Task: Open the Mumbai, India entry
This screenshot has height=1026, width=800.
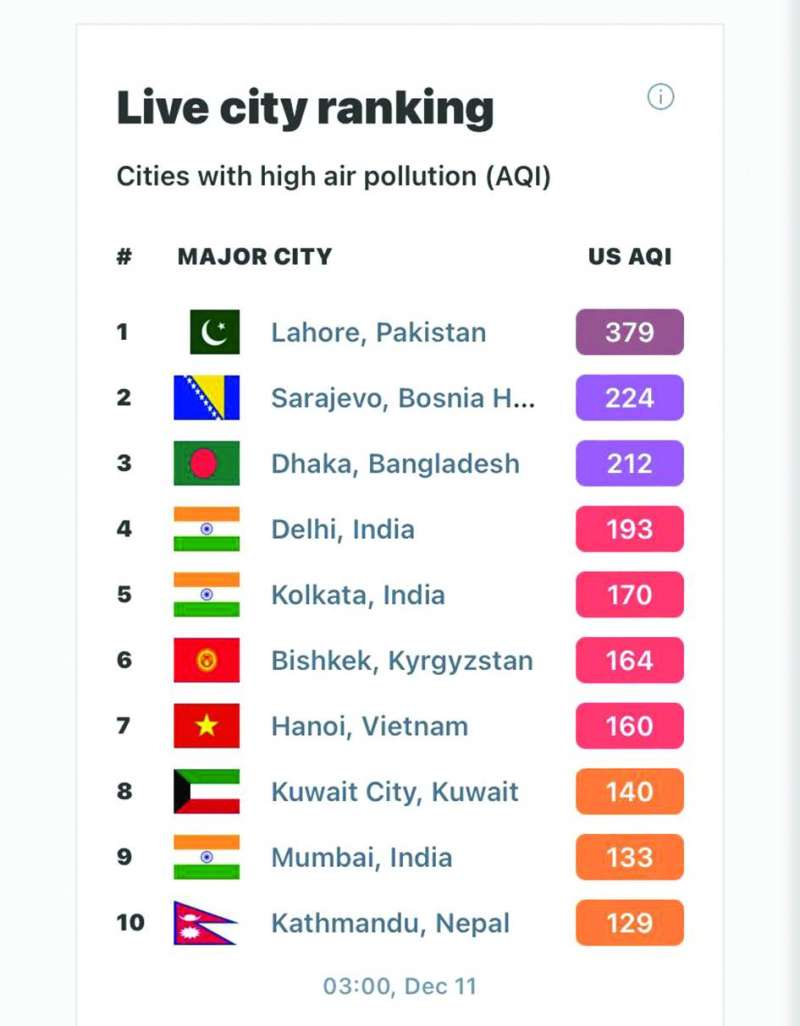Action: 361,857
